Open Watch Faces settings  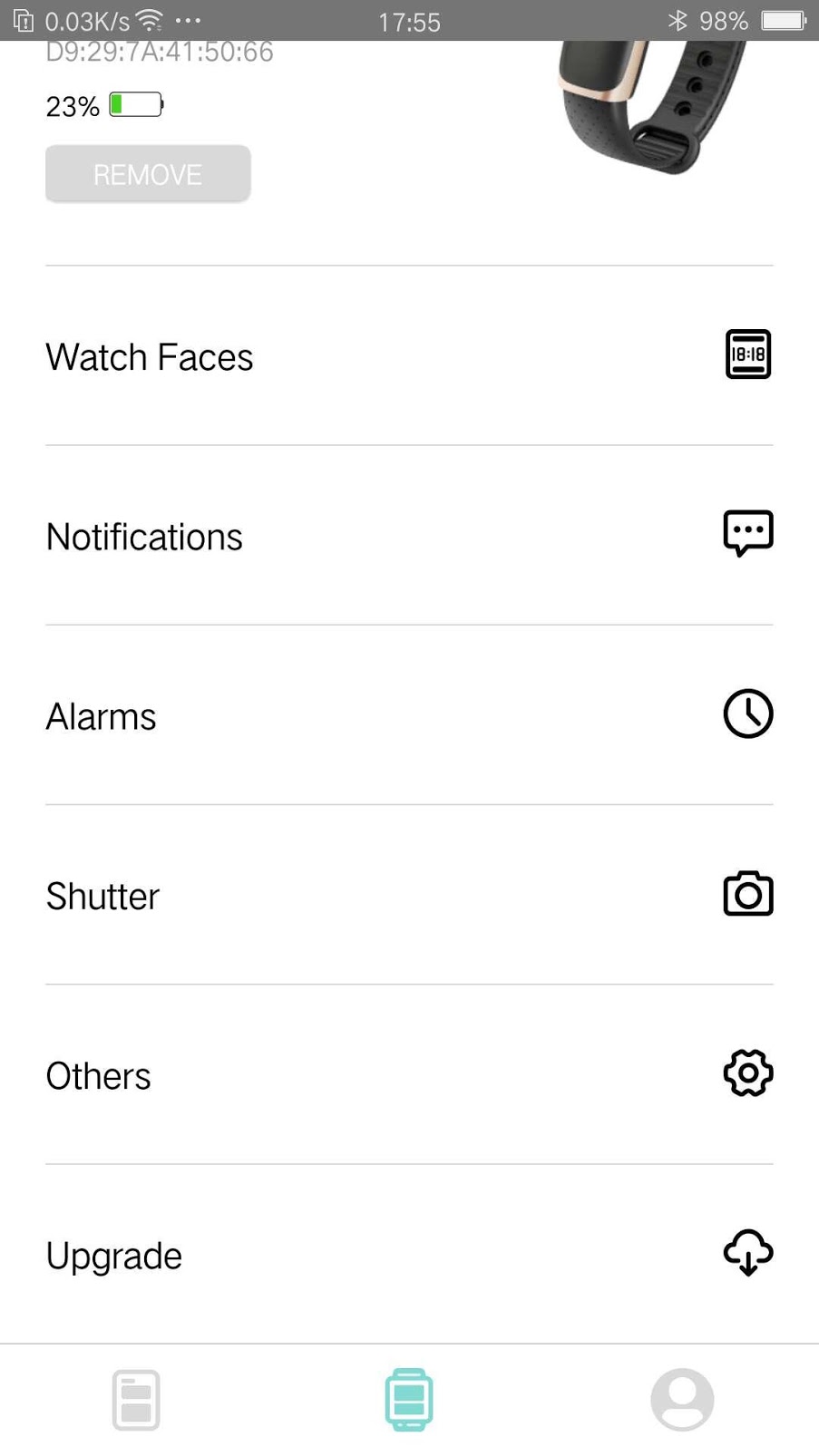tap(409, 356)
